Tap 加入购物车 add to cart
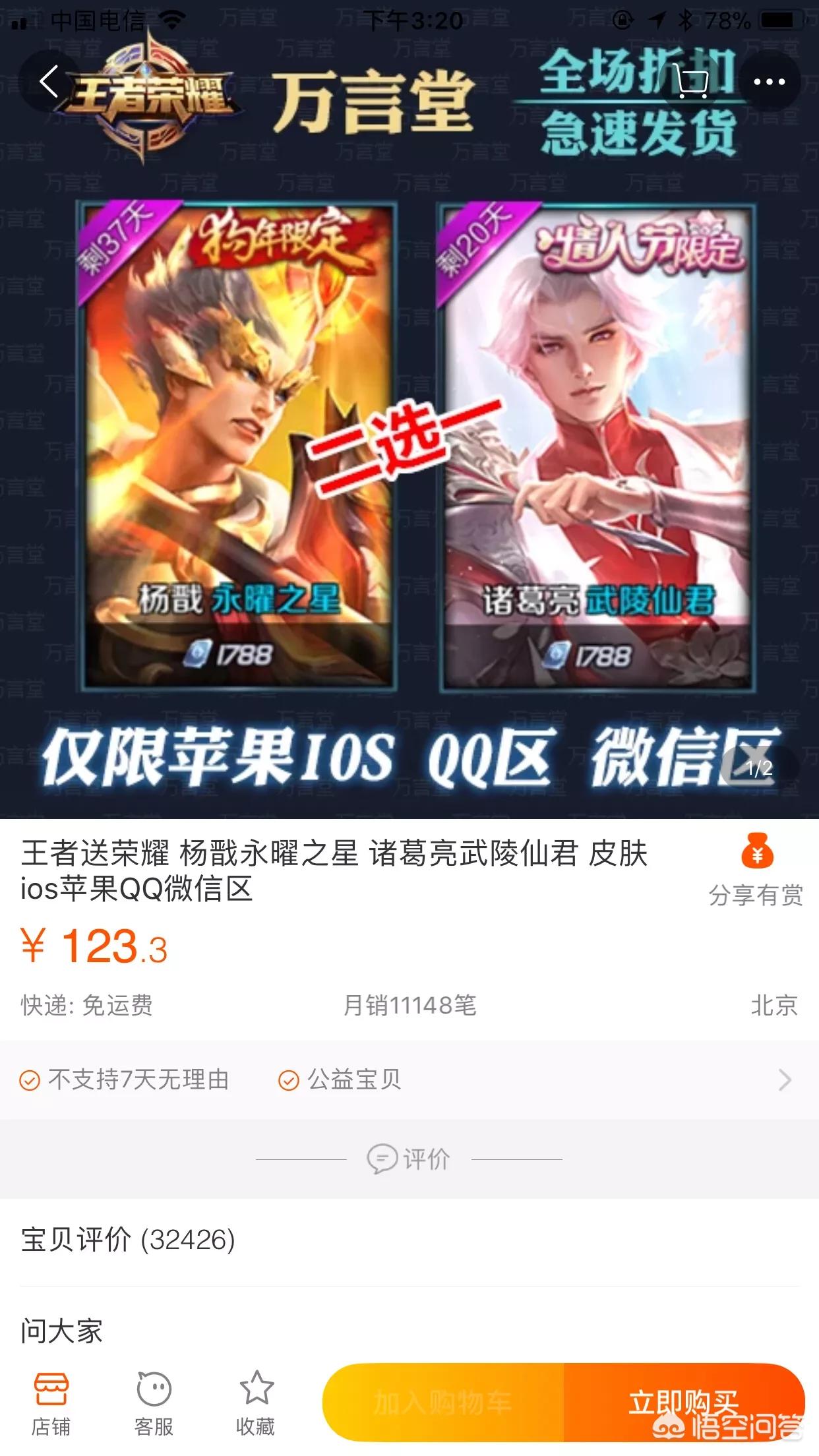819x1456 pixels. [x=443, y=1402]
